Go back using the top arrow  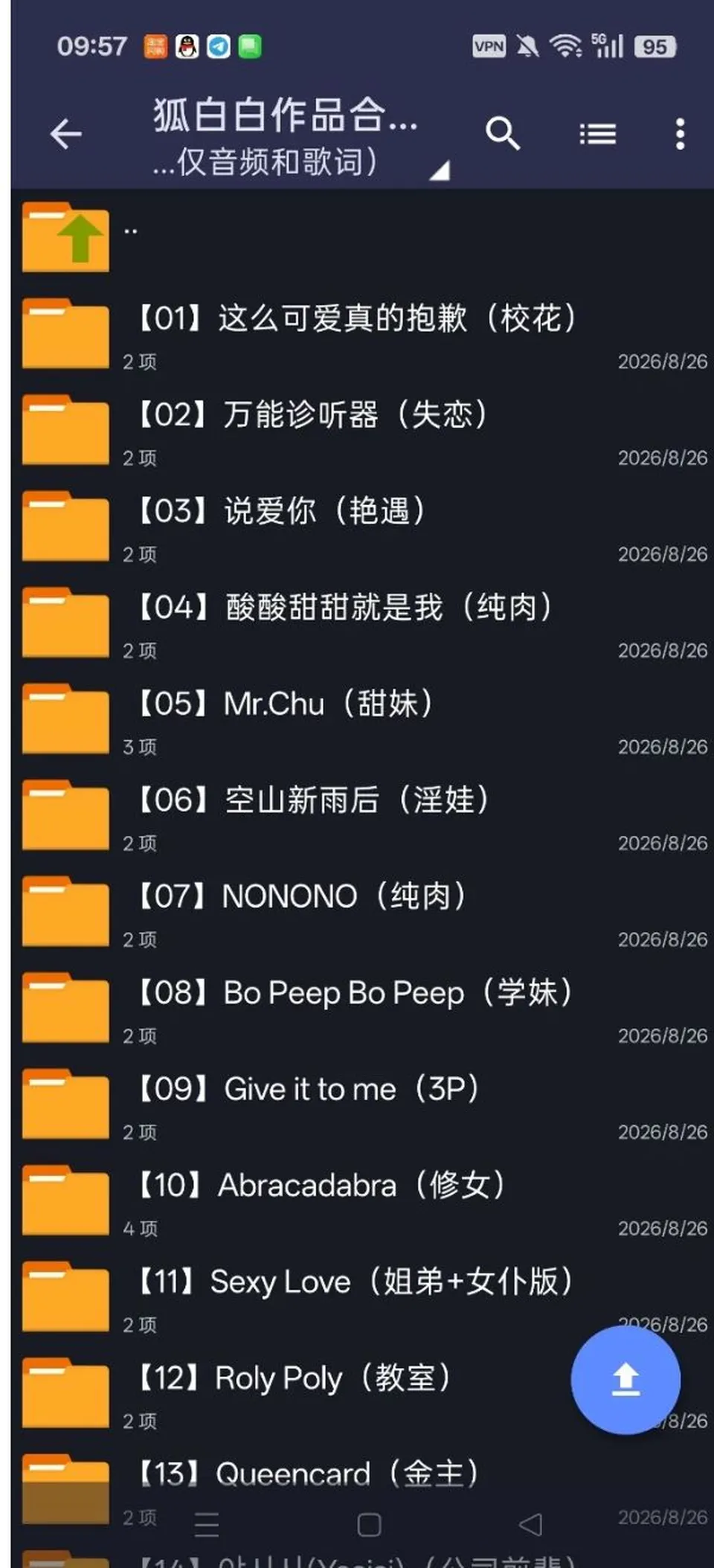click(65, 135)
